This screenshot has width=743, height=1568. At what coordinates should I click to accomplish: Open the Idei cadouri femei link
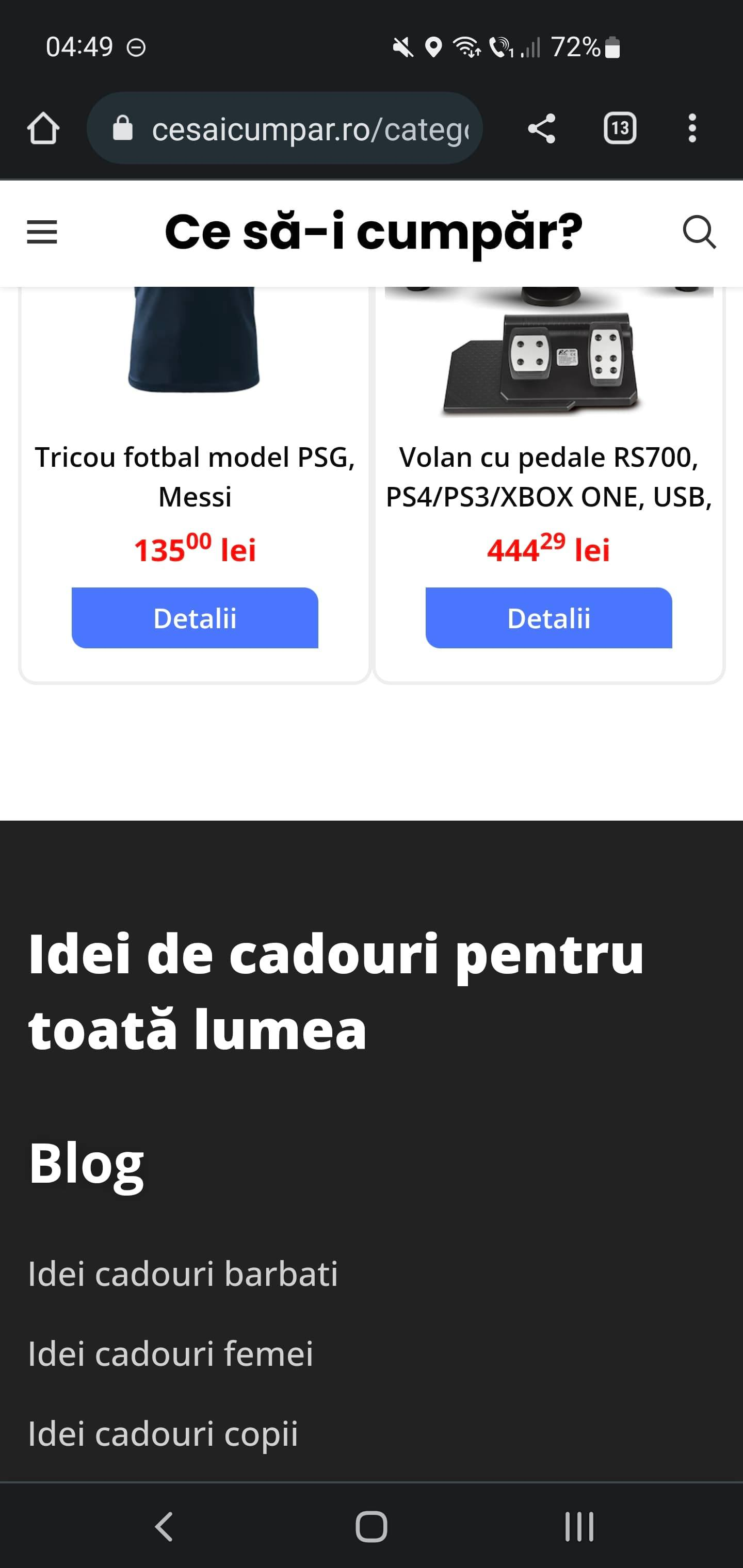170,1353
